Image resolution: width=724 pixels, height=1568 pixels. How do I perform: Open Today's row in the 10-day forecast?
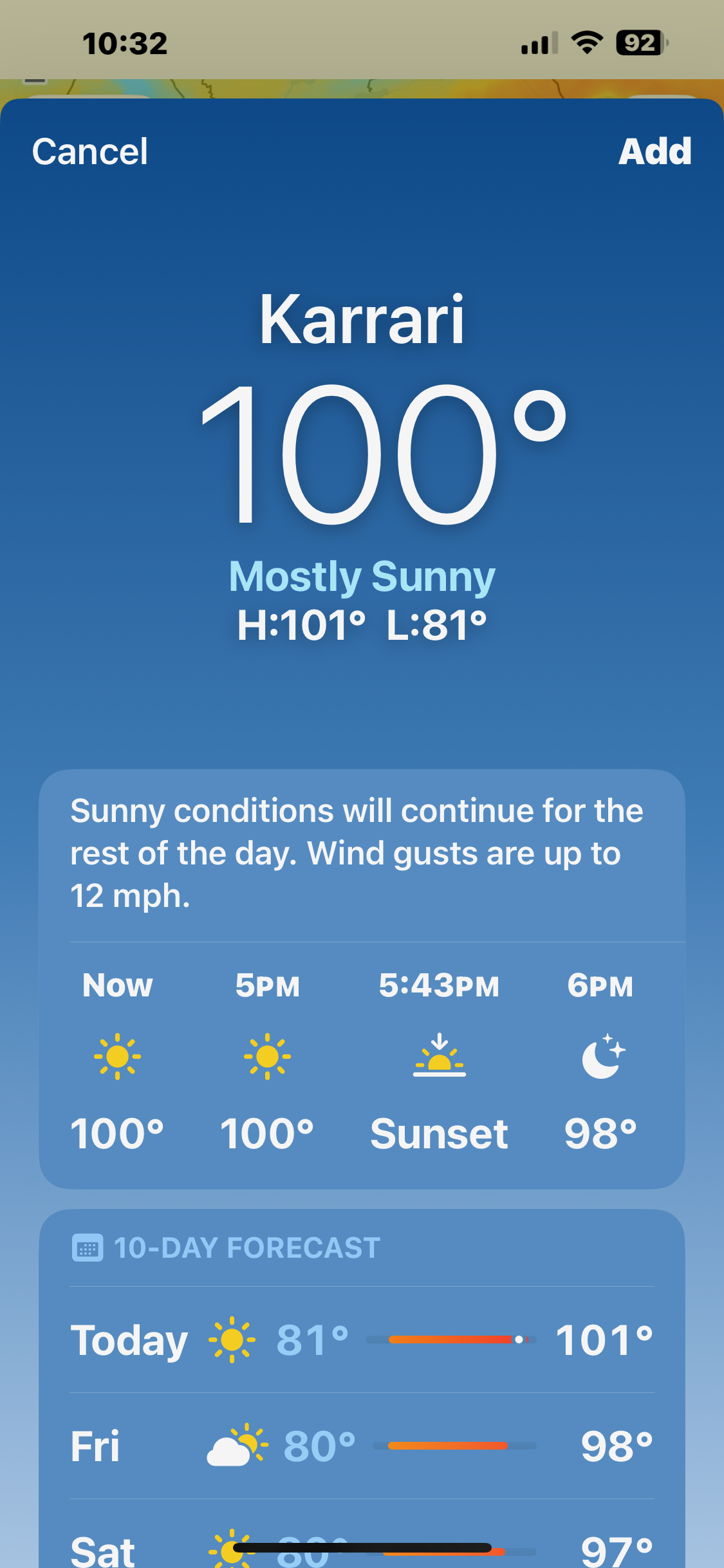click(x=362, y=1340)
